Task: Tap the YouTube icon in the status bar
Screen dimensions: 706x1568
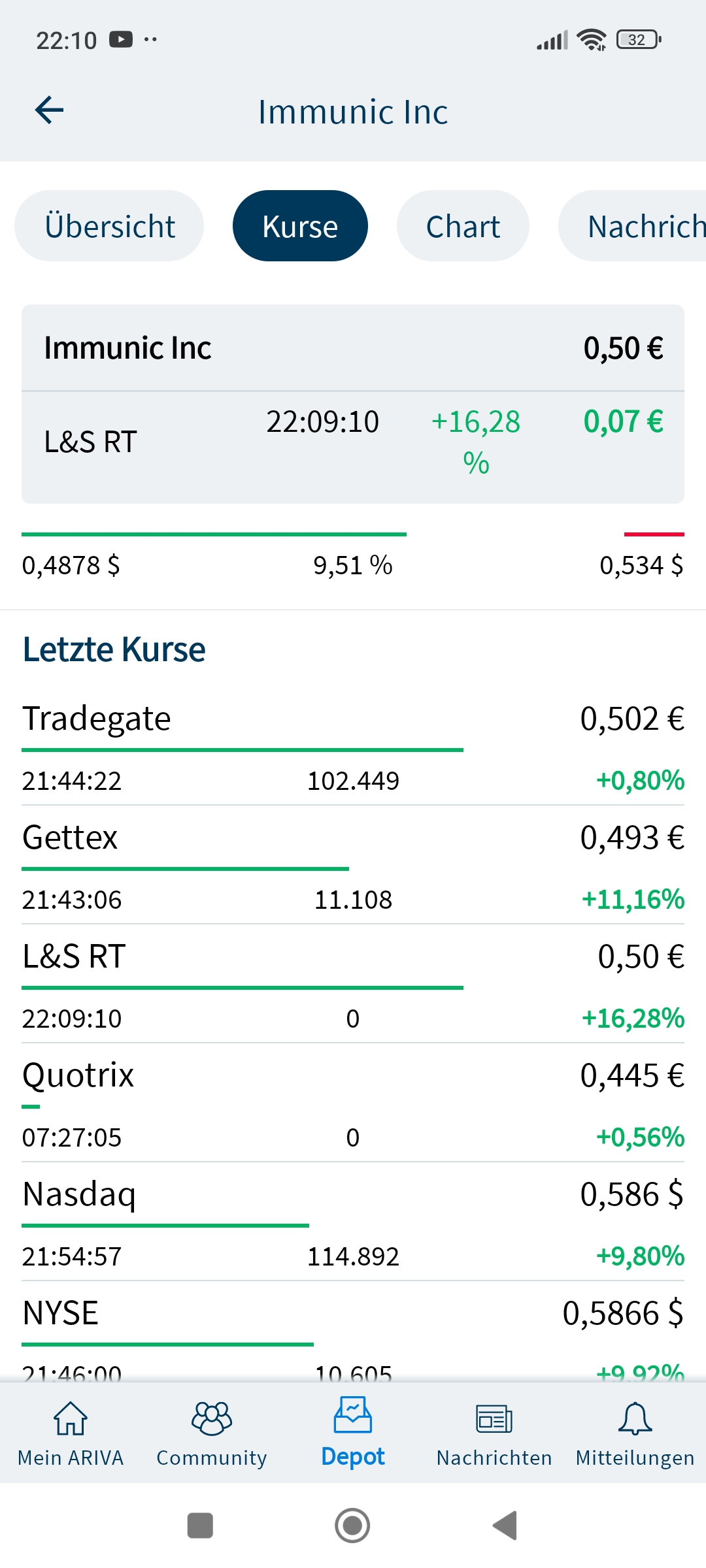Action: click(x=122, y=39)
